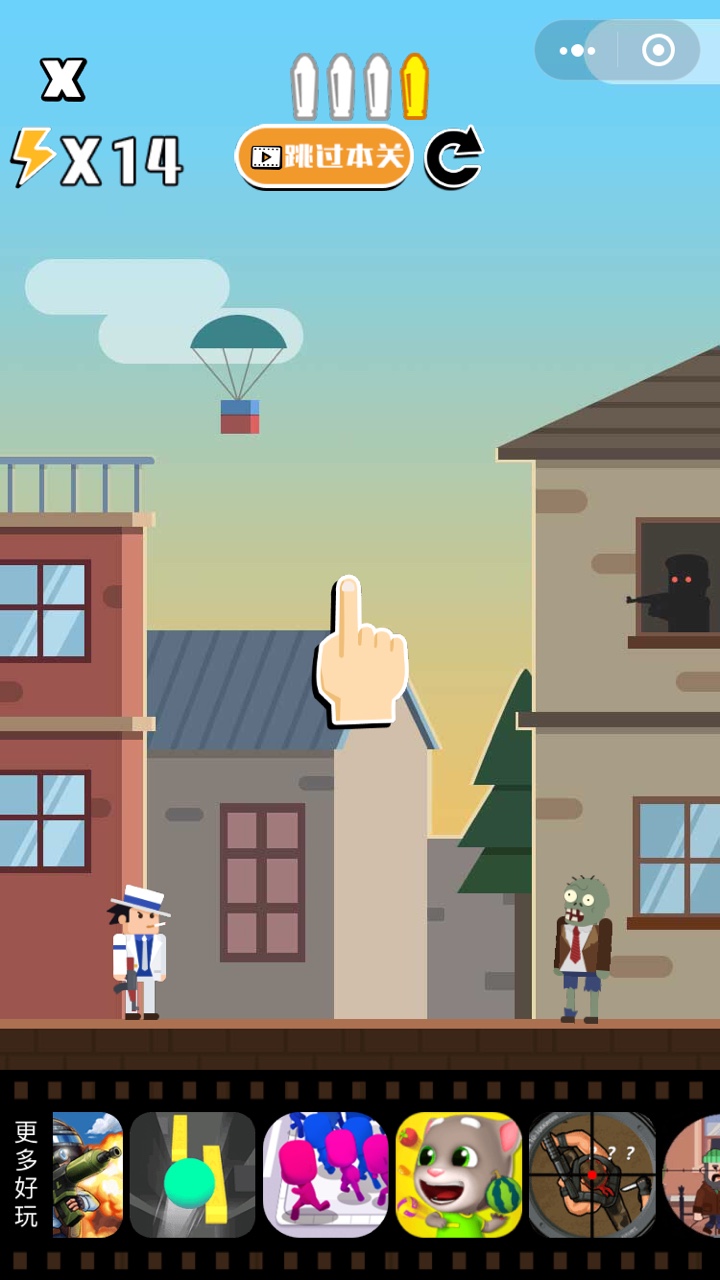The width and height of the screenshot is (720, 1280).
Task: Open the bazooka soldier game
Action: (x=88, y=1175)
